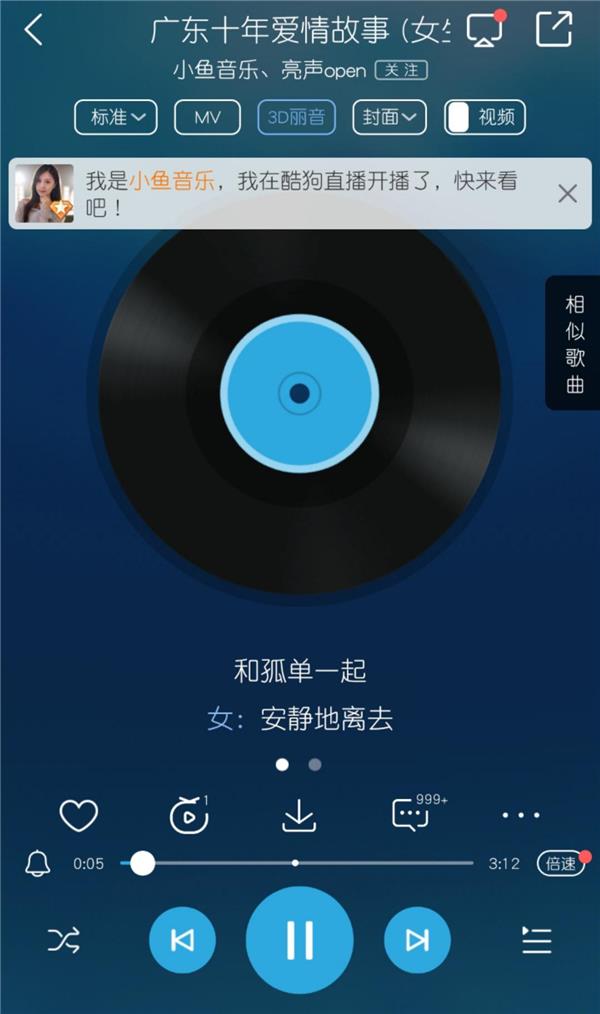Open the playlist queue
Screen dimensions: 600x1014
coord(537,940)
